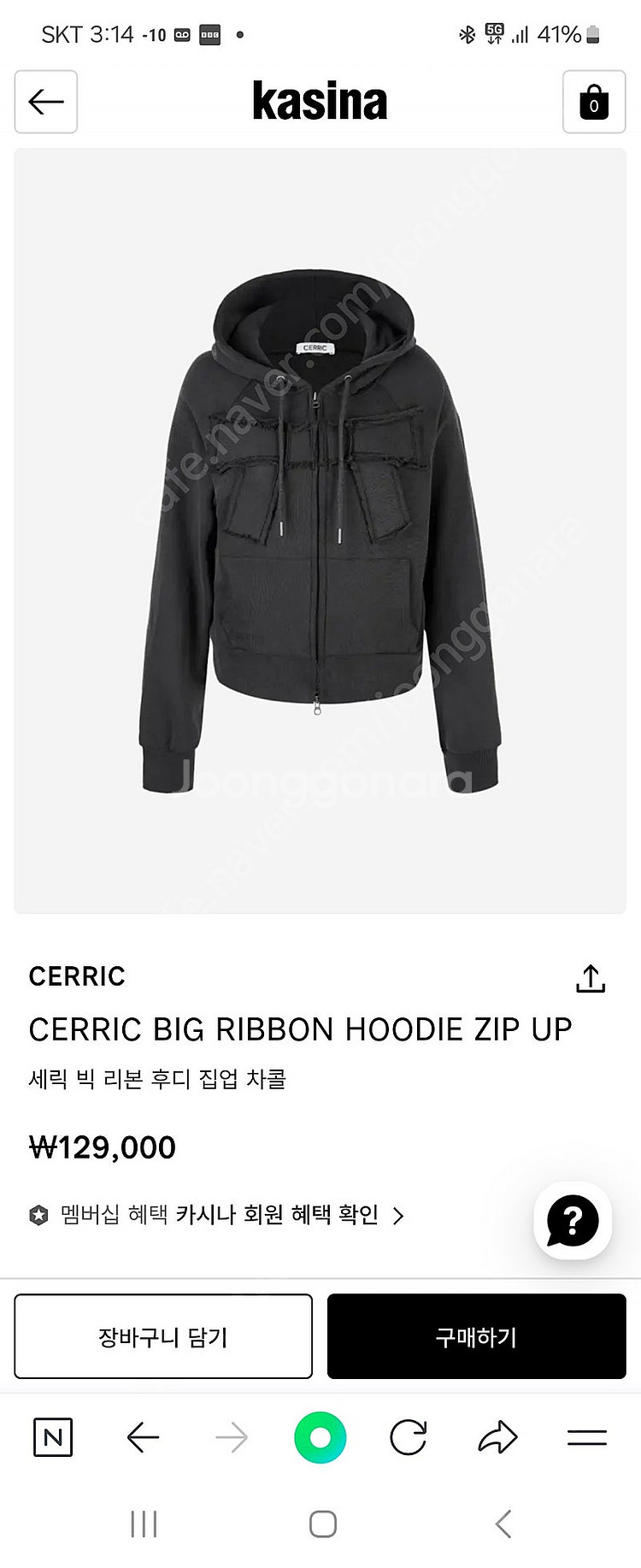Open the browser menu lines
Screen dimensions: 641x1568
pos(587,1437)
